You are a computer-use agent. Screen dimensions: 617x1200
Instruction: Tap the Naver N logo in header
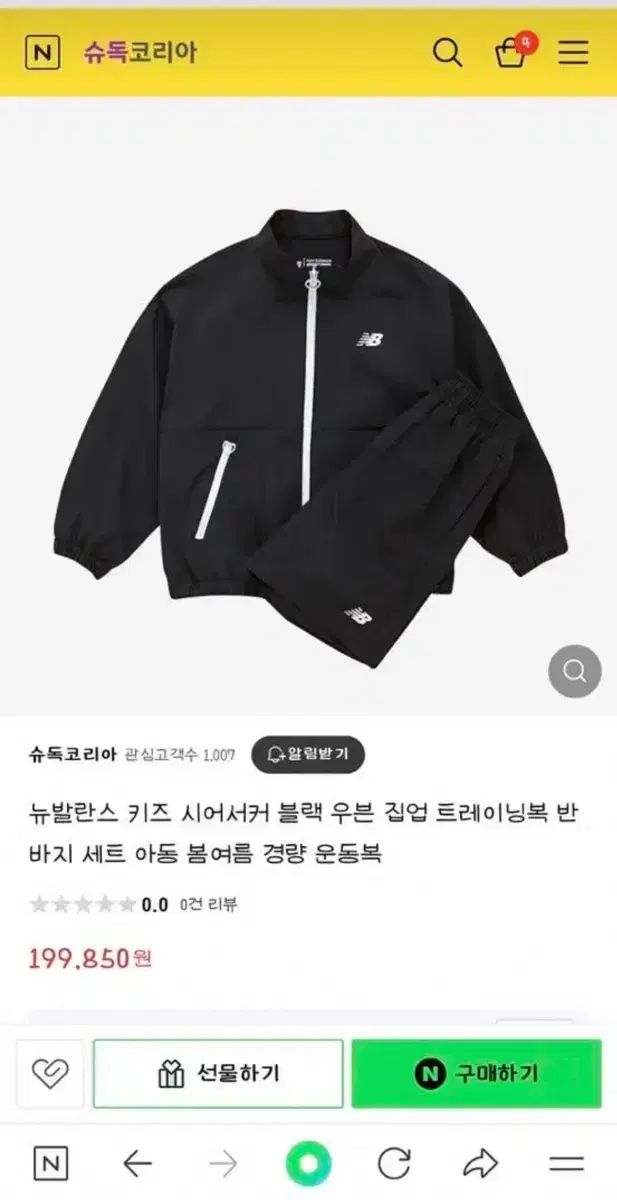pyautogui.click(x=42, y=53)
